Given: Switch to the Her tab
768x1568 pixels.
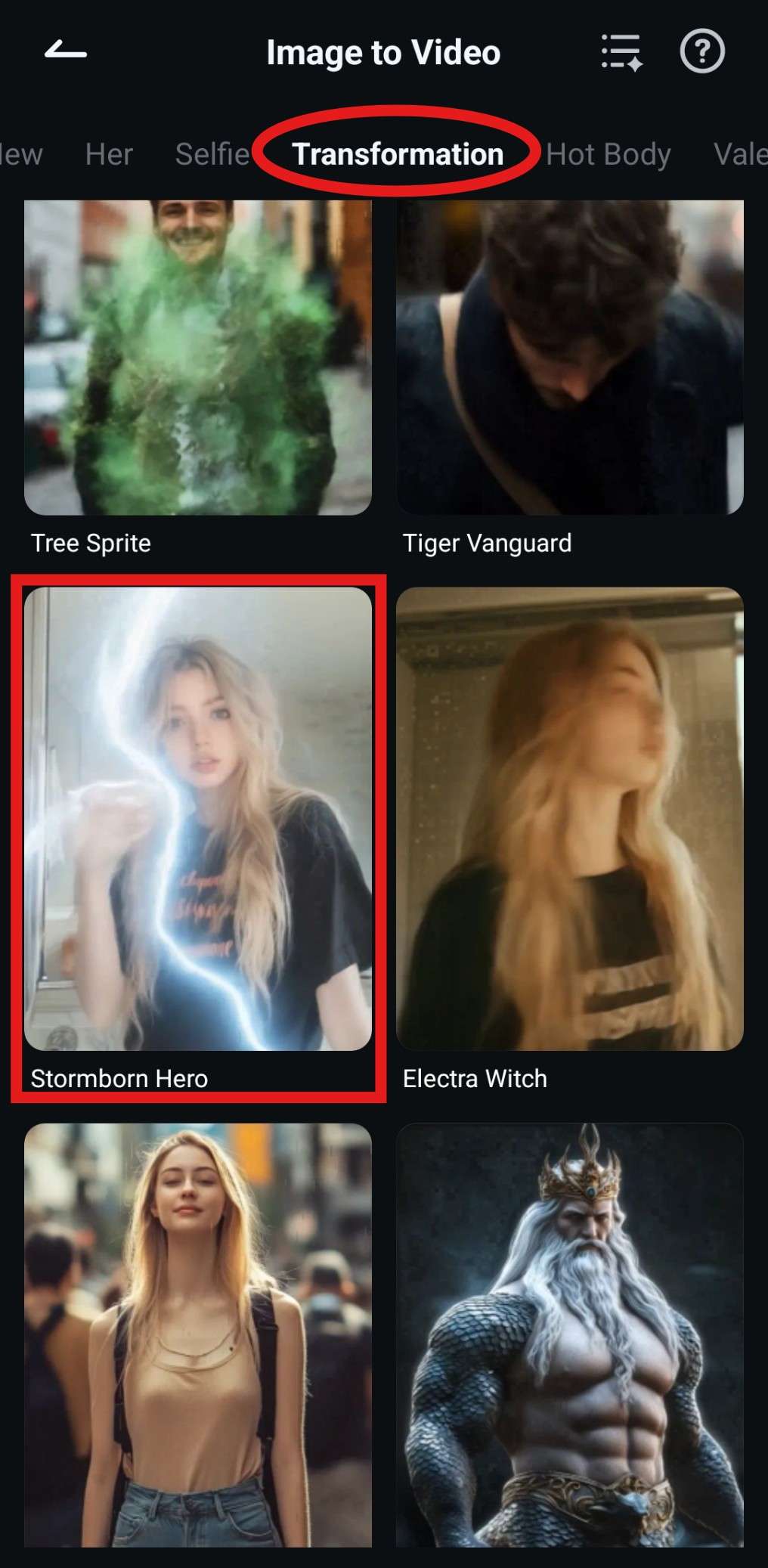Looking at the screenshot, I should [109, 154].
